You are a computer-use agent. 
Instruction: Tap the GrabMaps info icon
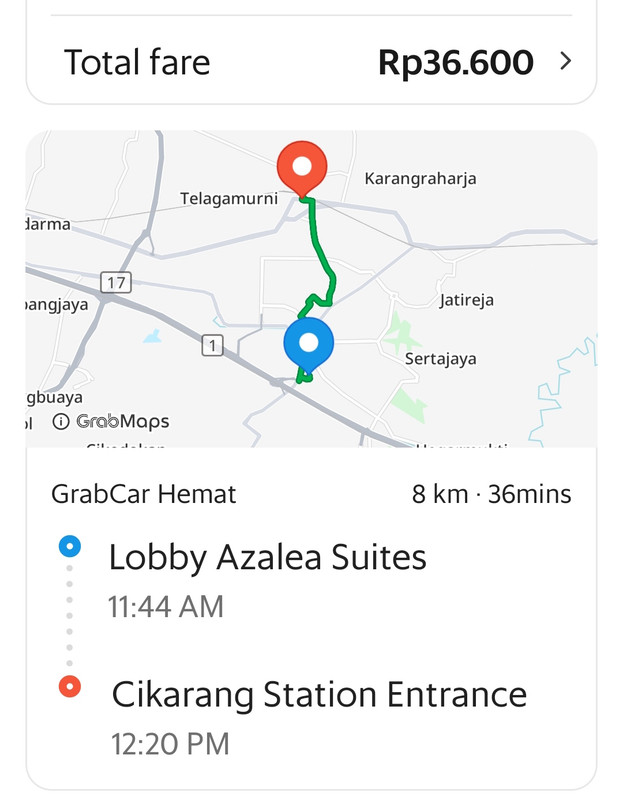pos(61,422)
